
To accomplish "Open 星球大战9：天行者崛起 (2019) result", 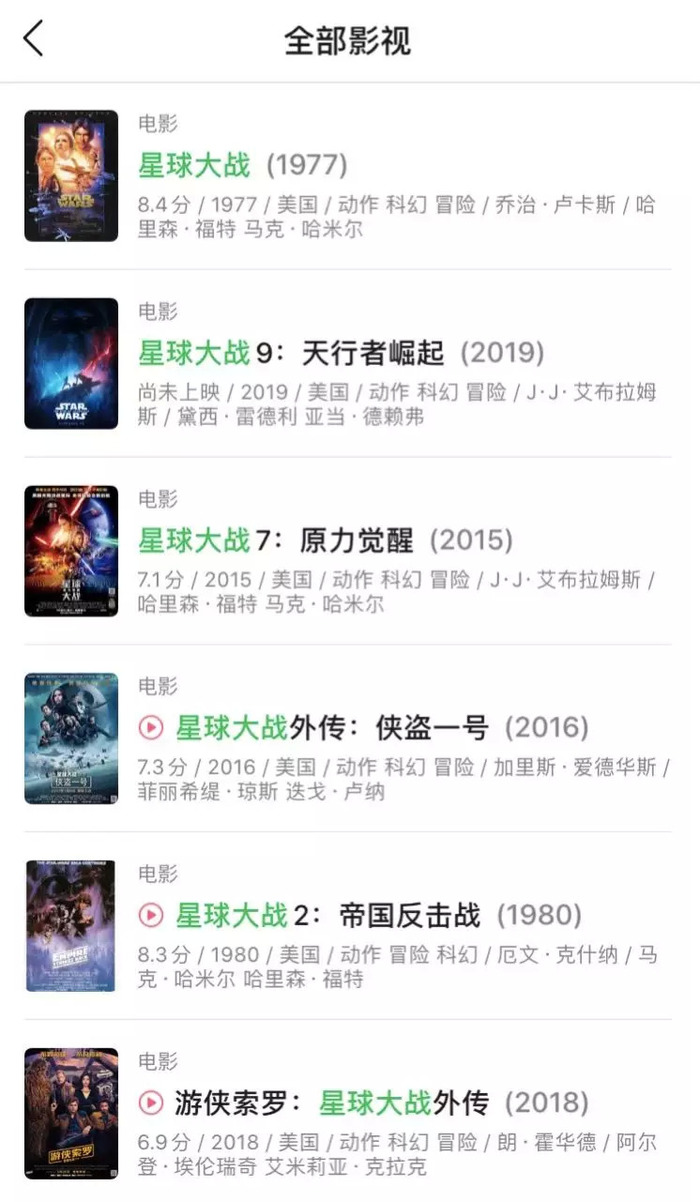I will 350,364.
